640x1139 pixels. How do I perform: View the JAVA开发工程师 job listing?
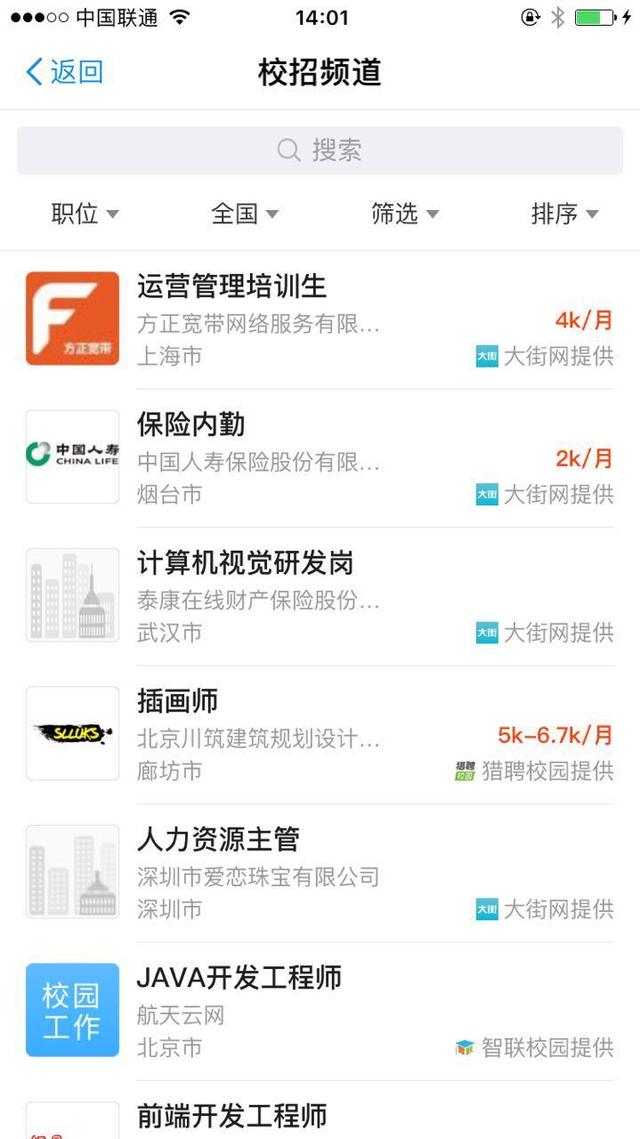320,1010
